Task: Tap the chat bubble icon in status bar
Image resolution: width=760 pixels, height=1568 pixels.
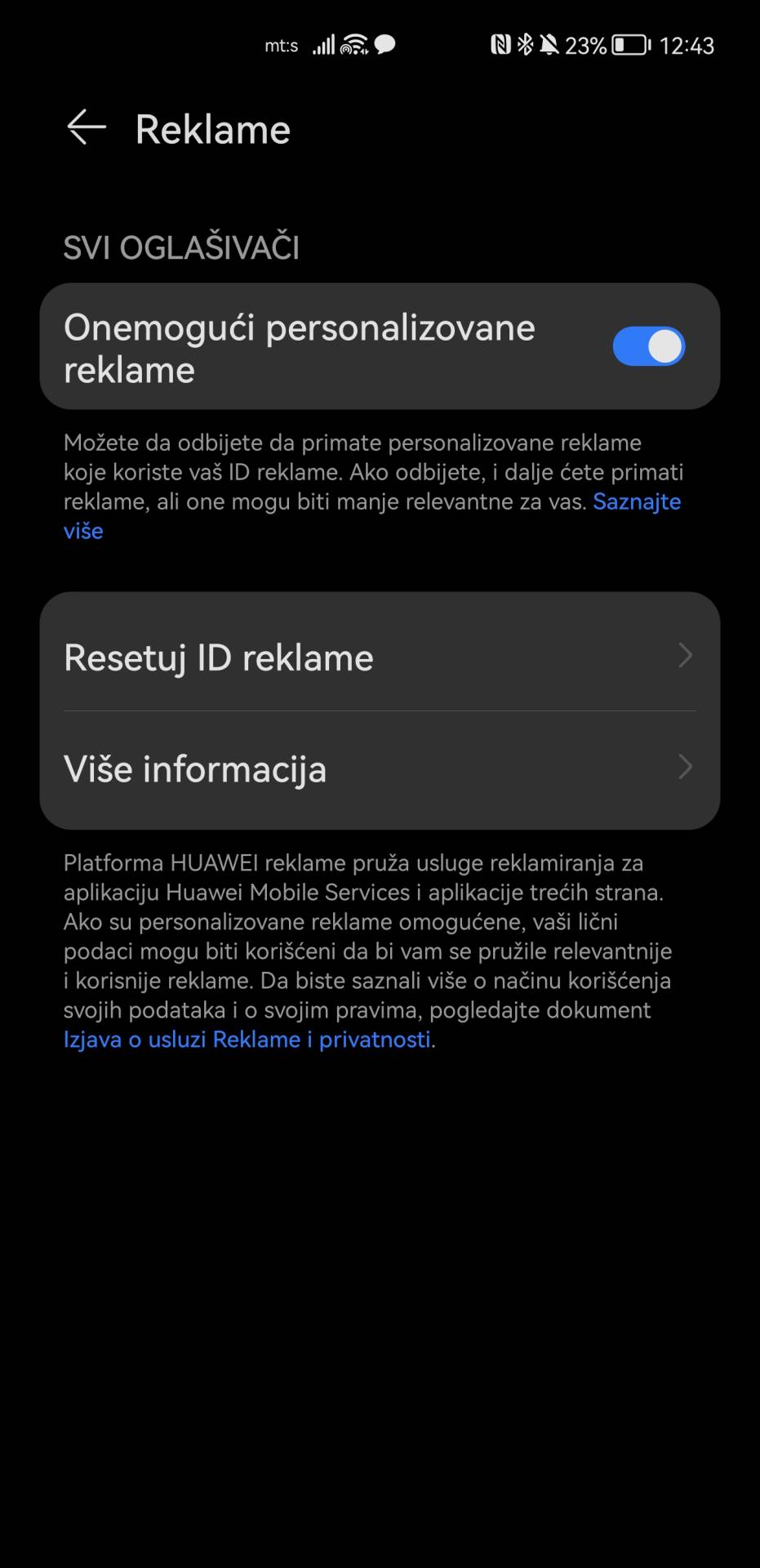Action: (384, 47)
